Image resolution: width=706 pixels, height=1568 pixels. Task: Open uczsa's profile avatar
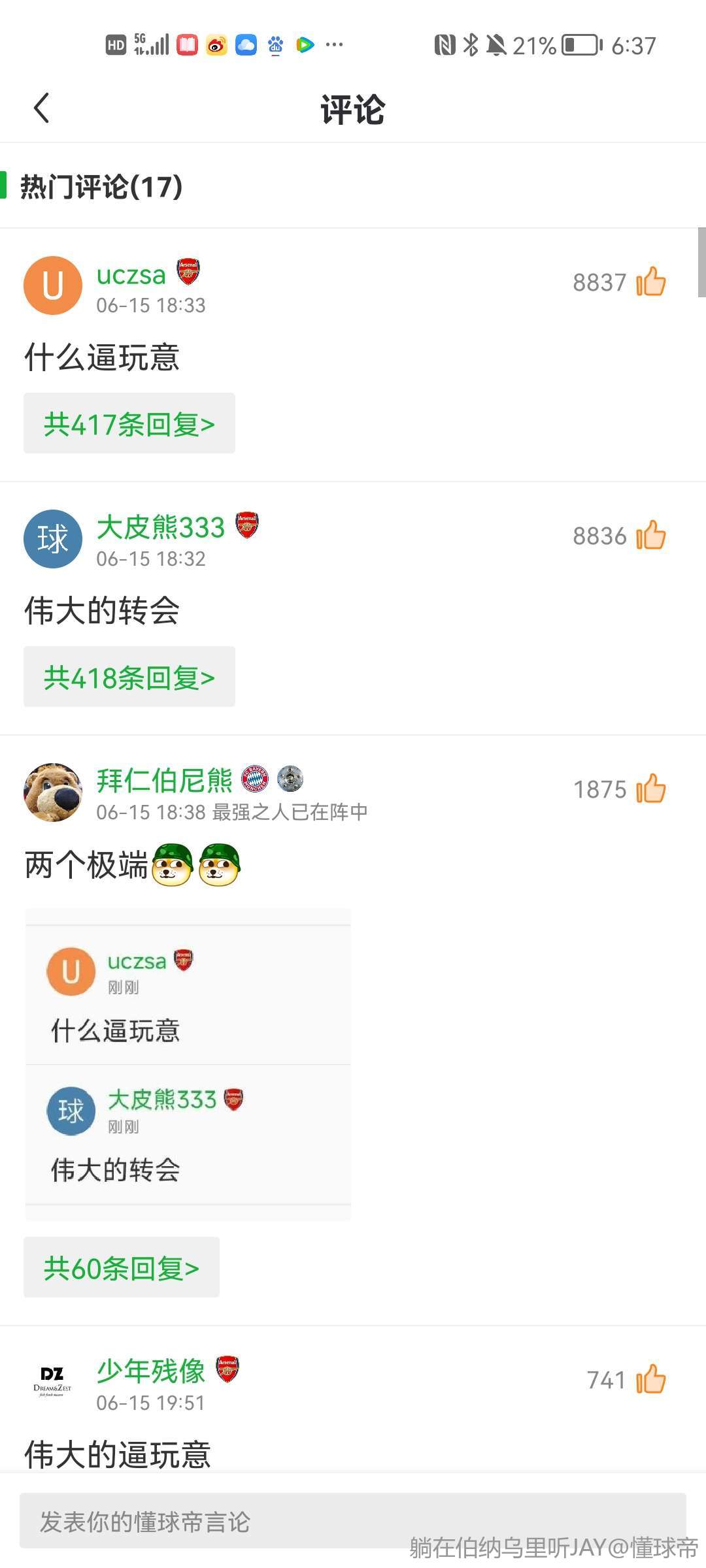[x=53, y=286]
